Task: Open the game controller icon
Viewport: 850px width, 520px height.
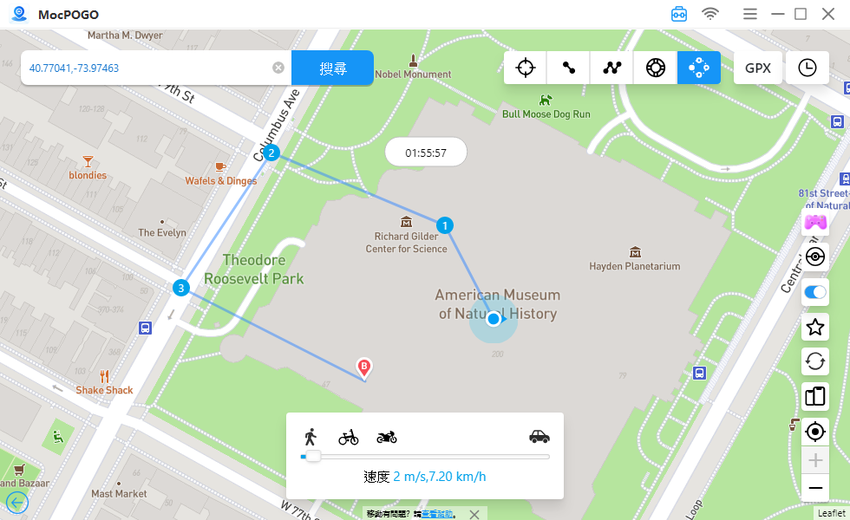Action: (x=815, y=222)
